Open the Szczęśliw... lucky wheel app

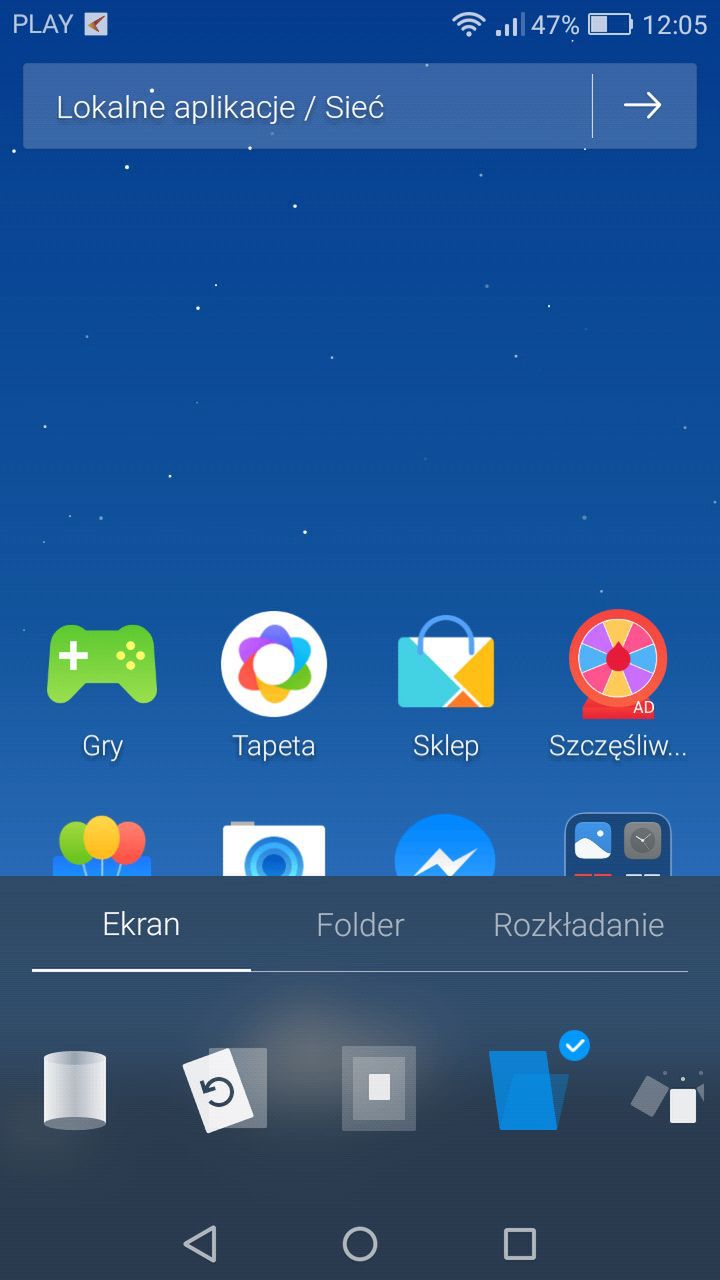pyautogui.click(x=618, y=689)
